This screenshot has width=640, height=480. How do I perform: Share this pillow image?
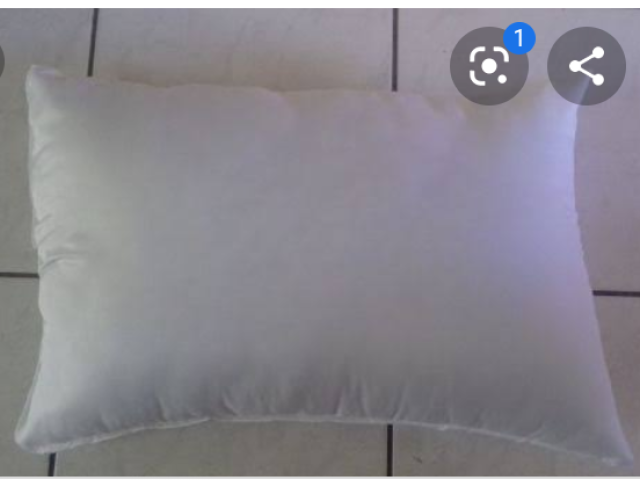pyautogui.click(x=586, y=66)
